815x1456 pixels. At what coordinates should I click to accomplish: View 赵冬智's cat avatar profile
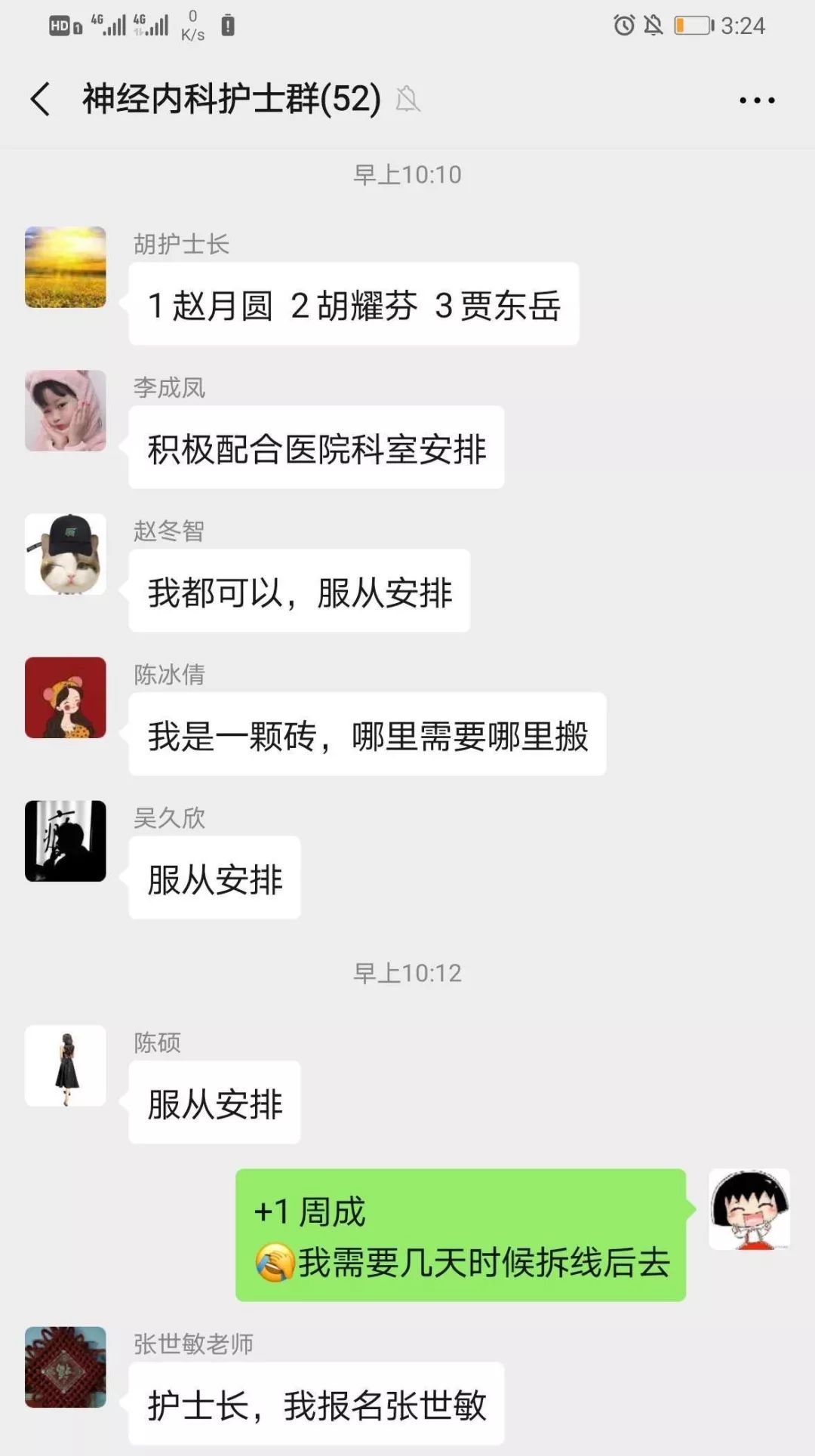[66, 554]
